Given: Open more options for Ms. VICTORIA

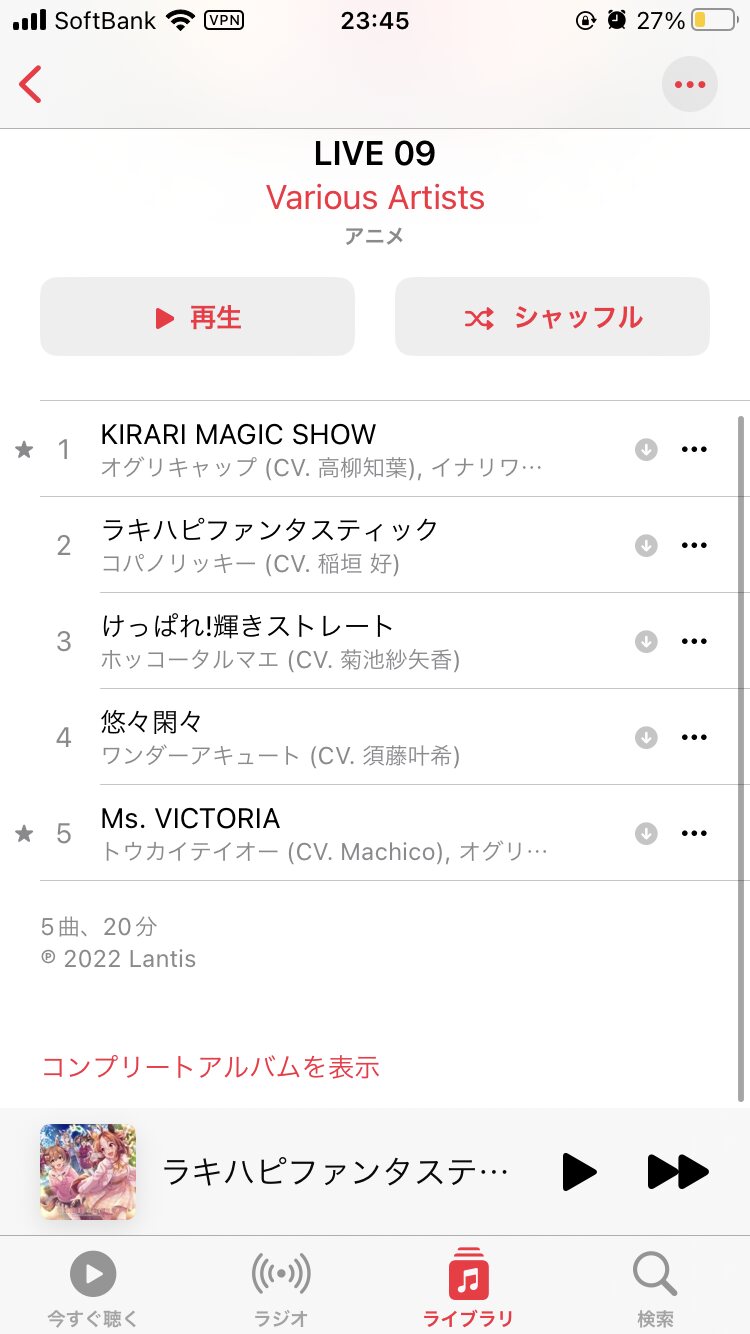Looking at the screenshot, I should pos(694,834).
